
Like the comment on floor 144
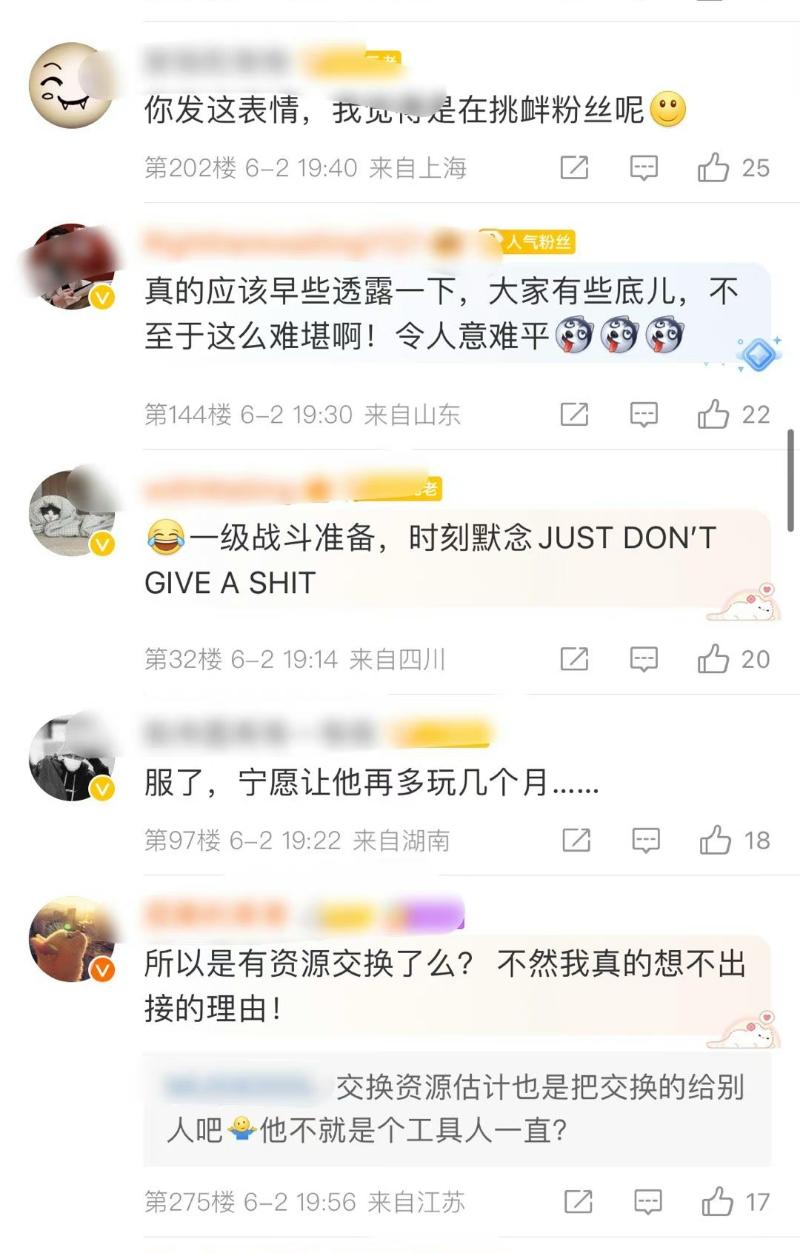pyautogui.click(x=713, y=414)
